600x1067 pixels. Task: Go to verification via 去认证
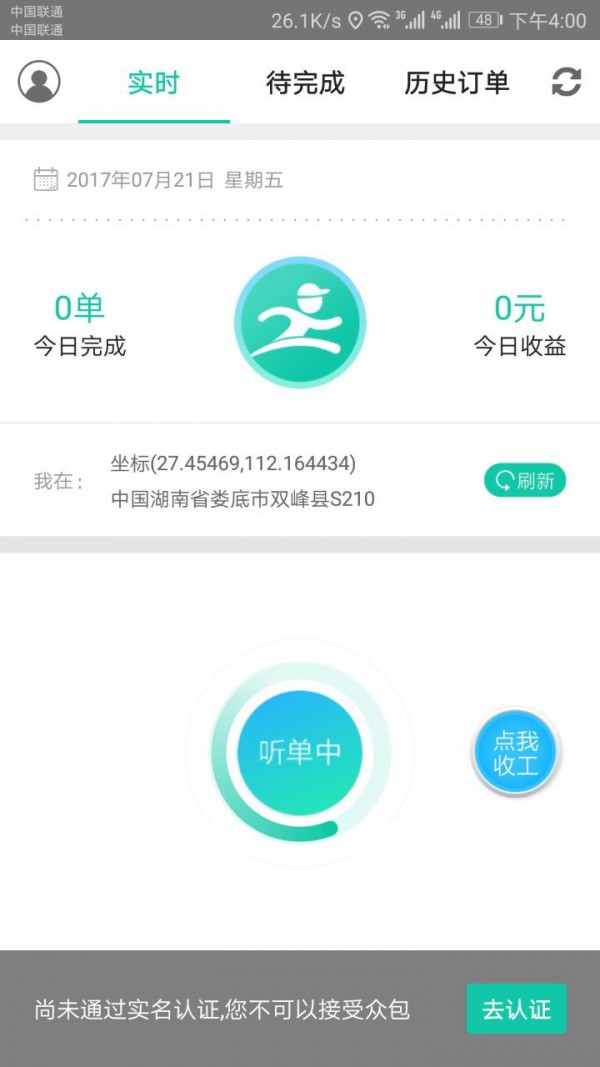[516, 1009]
